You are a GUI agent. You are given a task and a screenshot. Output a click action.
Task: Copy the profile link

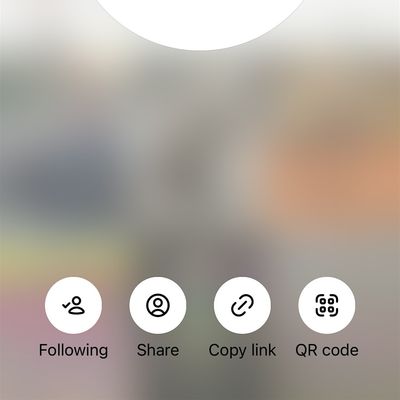click(242, 305)
